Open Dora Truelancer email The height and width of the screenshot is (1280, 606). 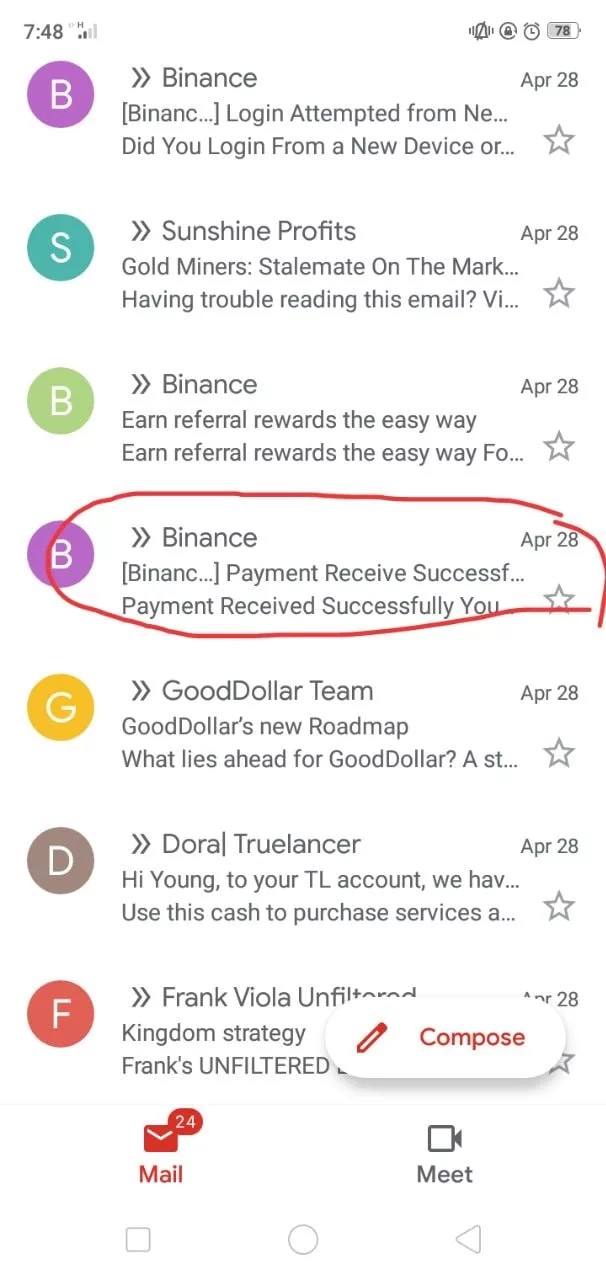[x=320, y=880]
